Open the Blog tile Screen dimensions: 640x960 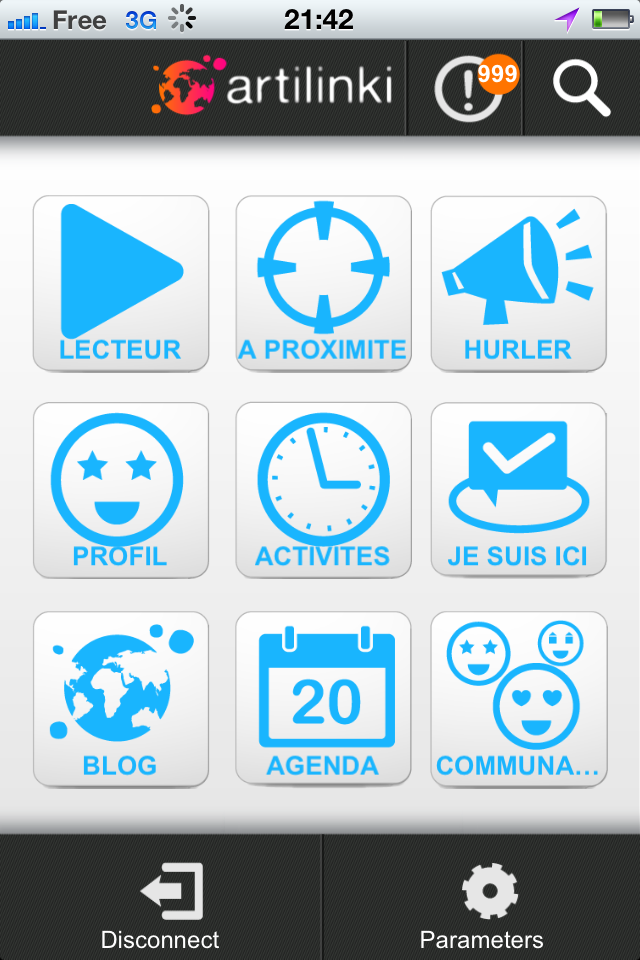pyautogui.click(x=121, y=699)
